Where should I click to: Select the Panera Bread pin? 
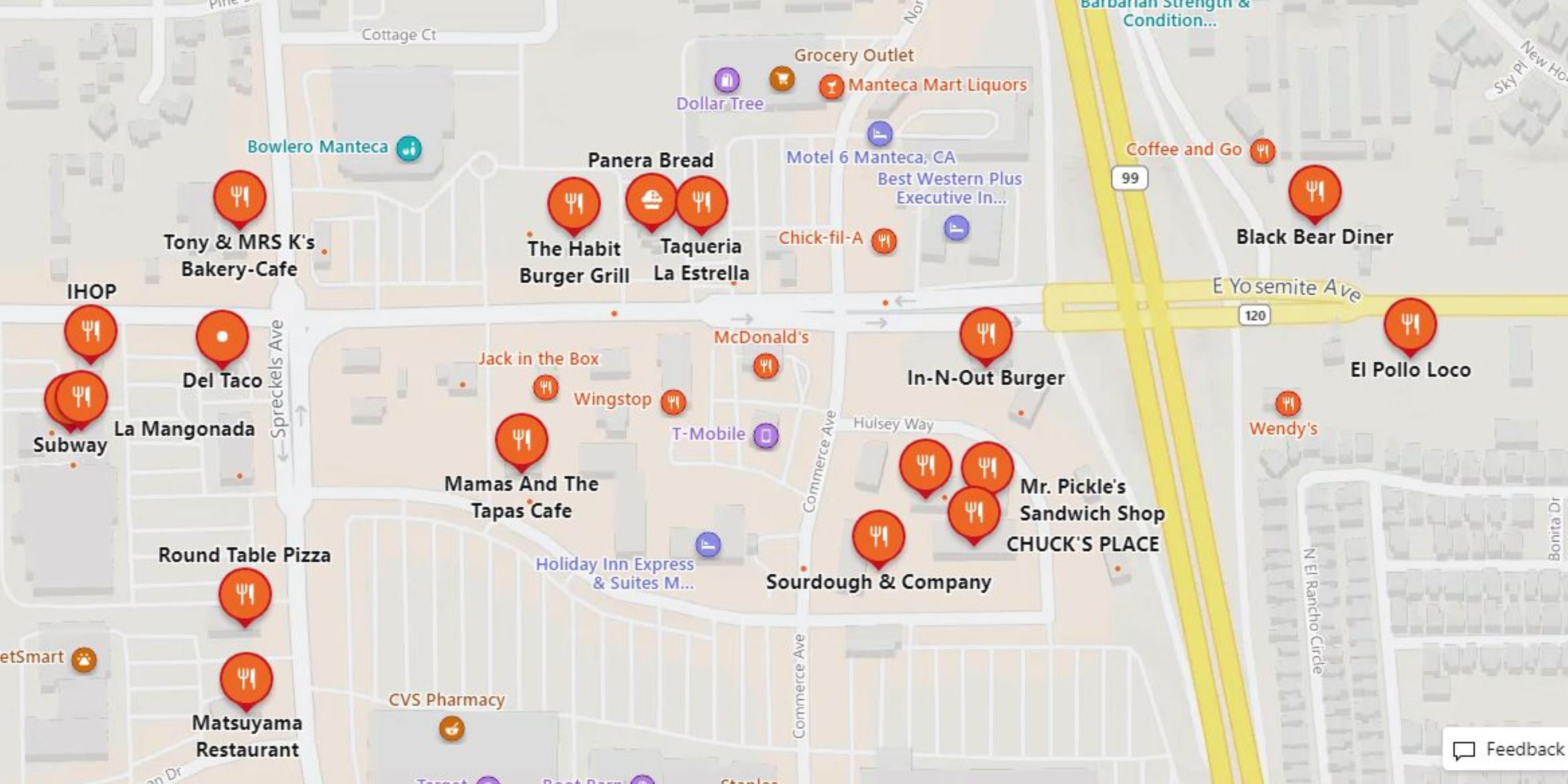coord(651,200)
